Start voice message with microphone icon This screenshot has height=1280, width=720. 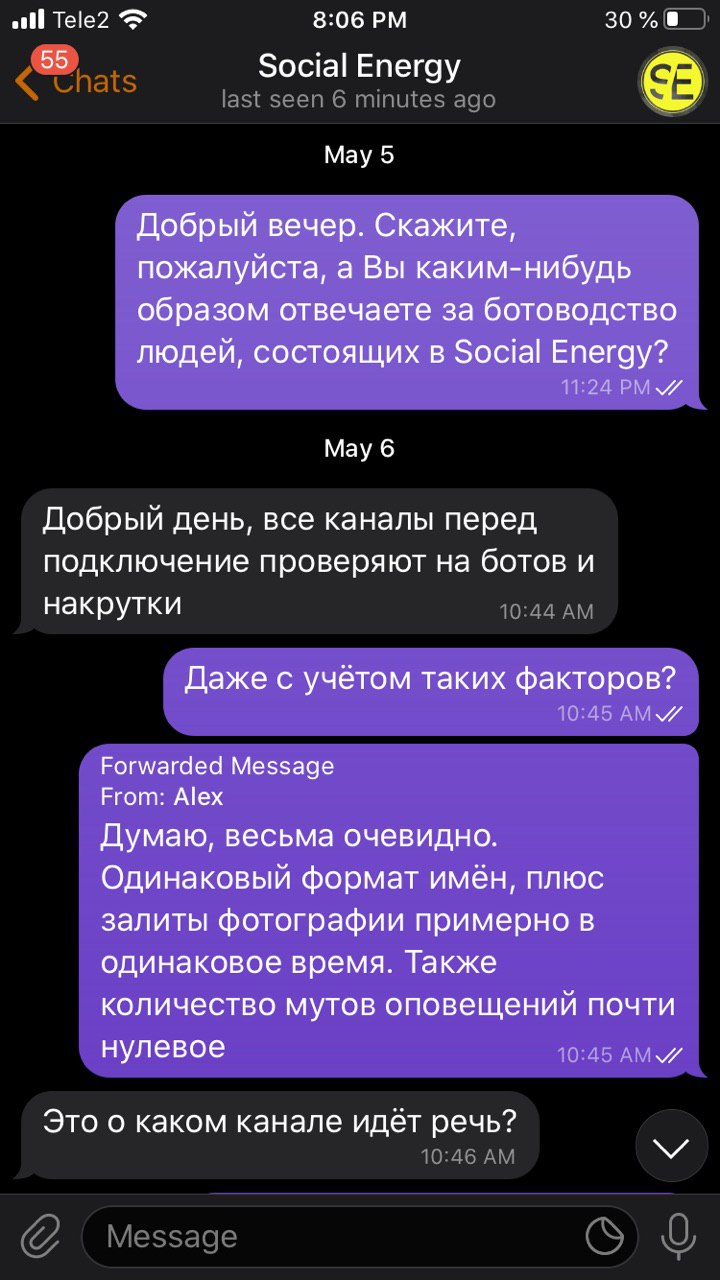(x=678, y=1237)
